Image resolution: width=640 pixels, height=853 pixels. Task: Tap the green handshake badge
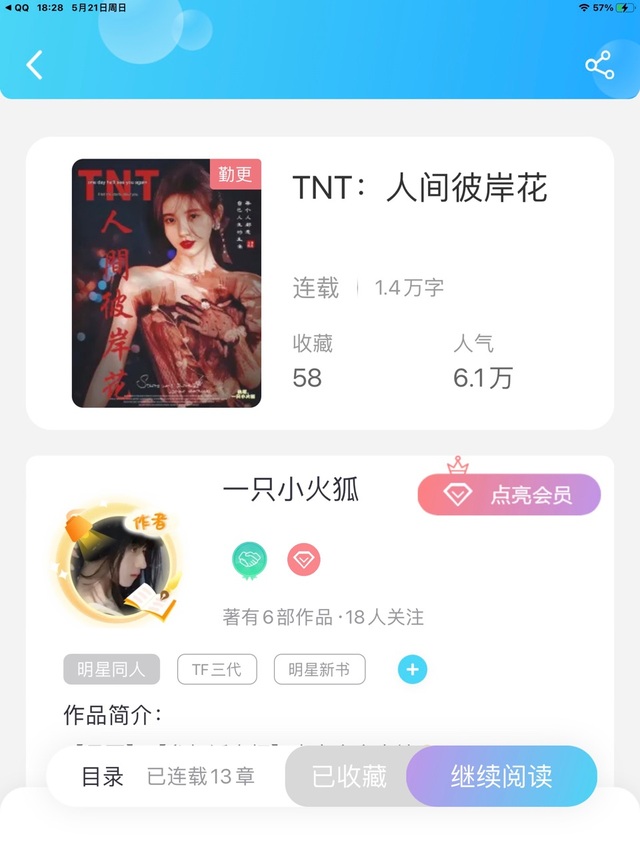(249, 559)
